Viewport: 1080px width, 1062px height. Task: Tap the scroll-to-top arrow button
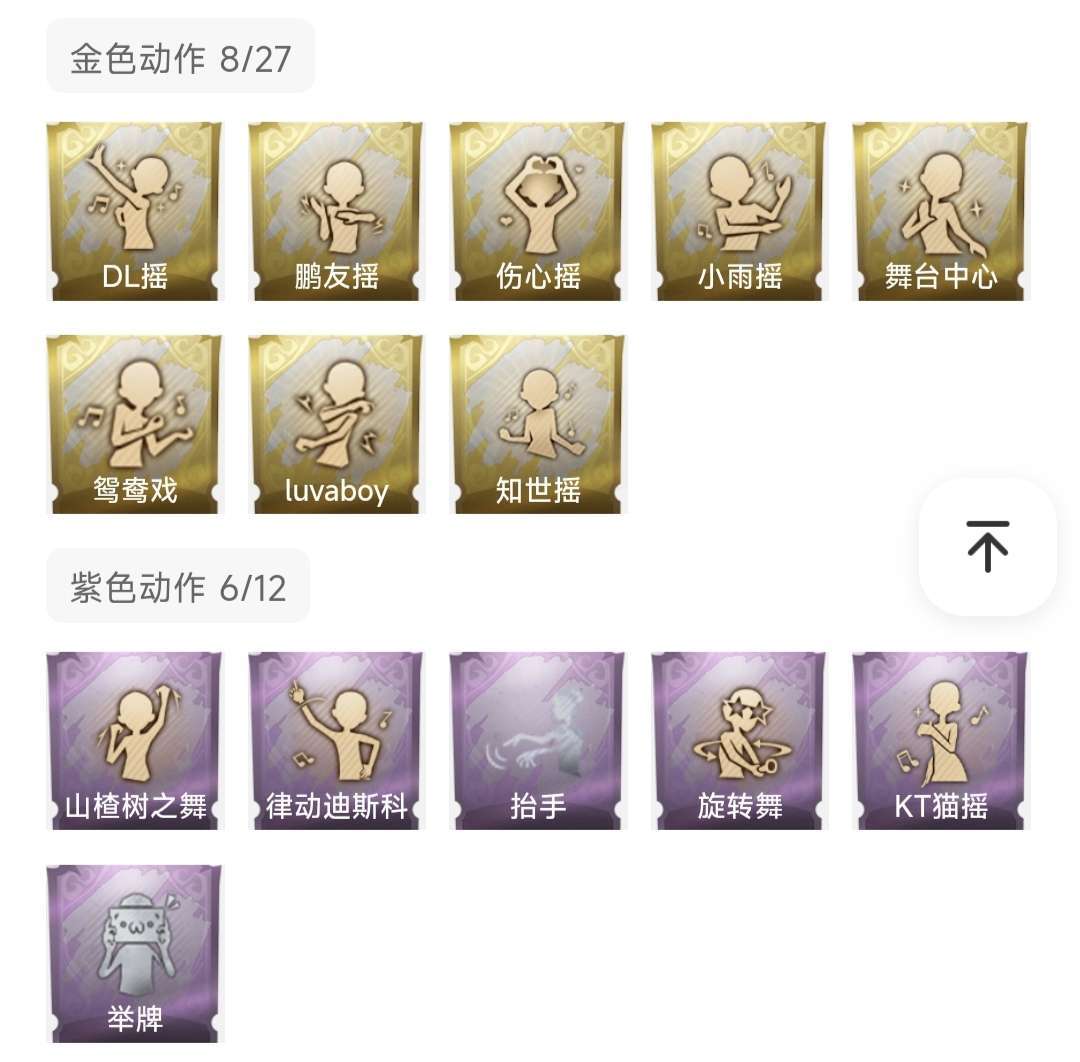988,546
